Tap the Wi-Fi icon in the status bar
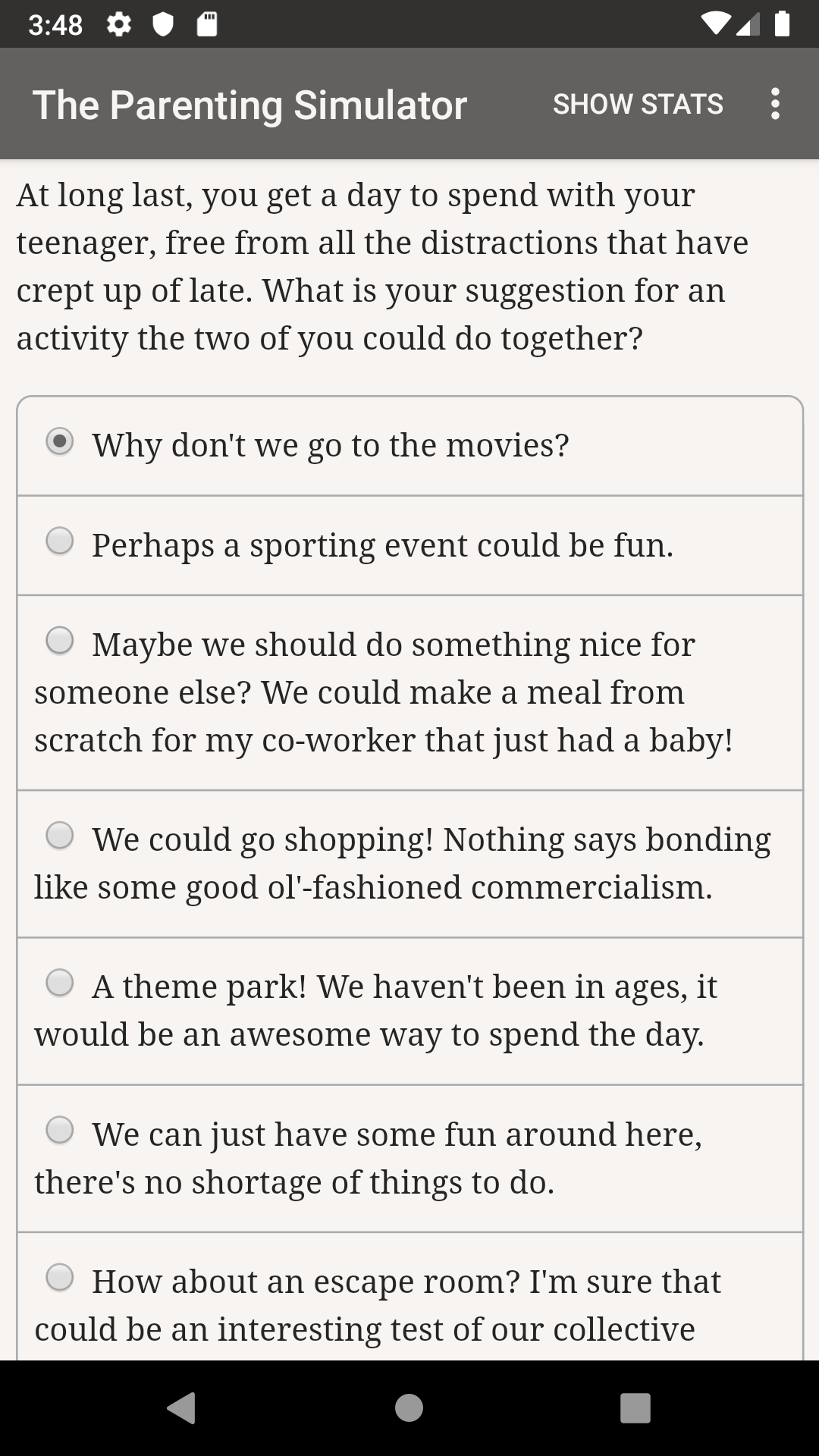Screen dimensions: 819x1456 coord(717,25)
